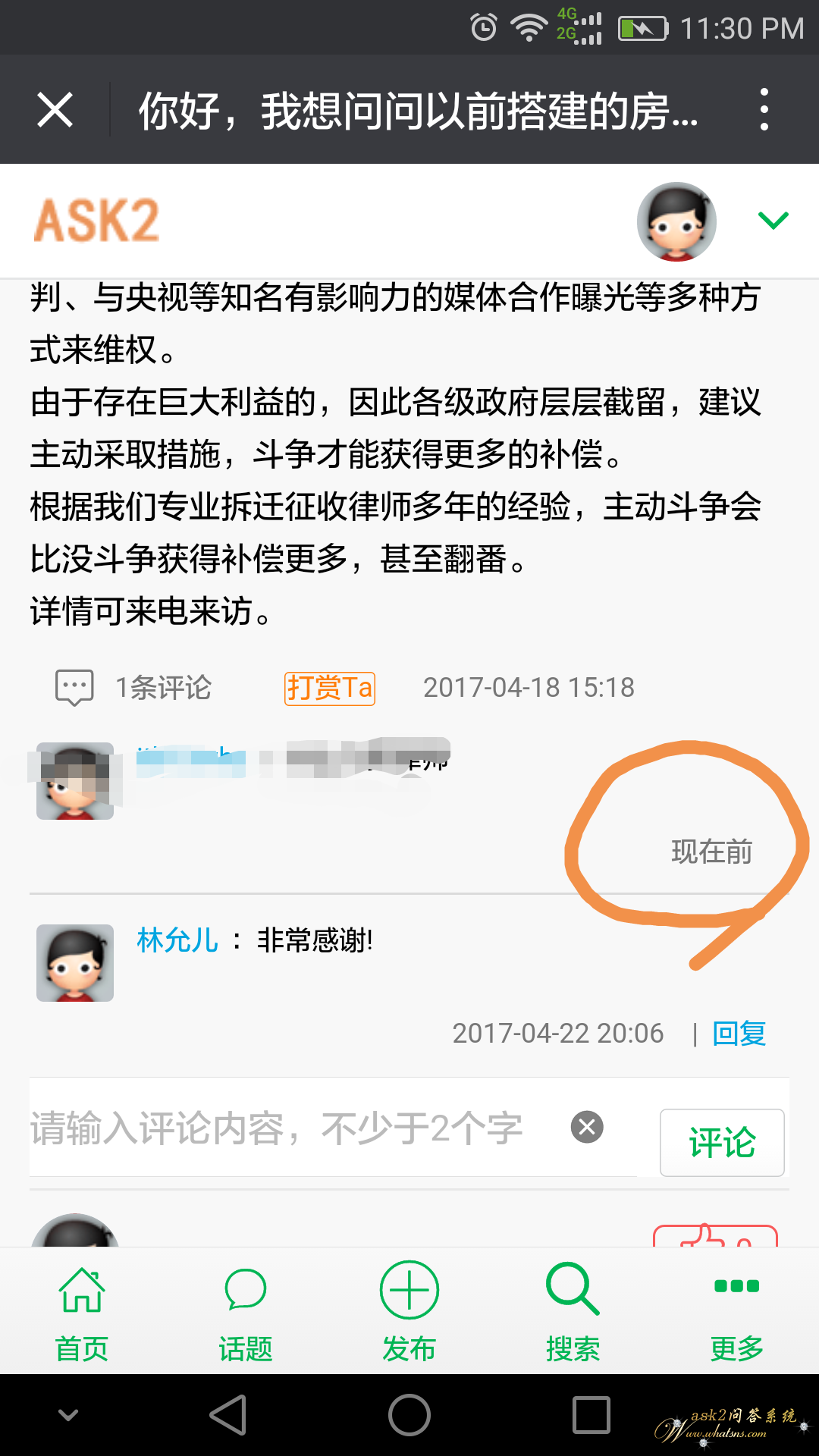
Task: Close the web page view
Action: tap(55, 110)
